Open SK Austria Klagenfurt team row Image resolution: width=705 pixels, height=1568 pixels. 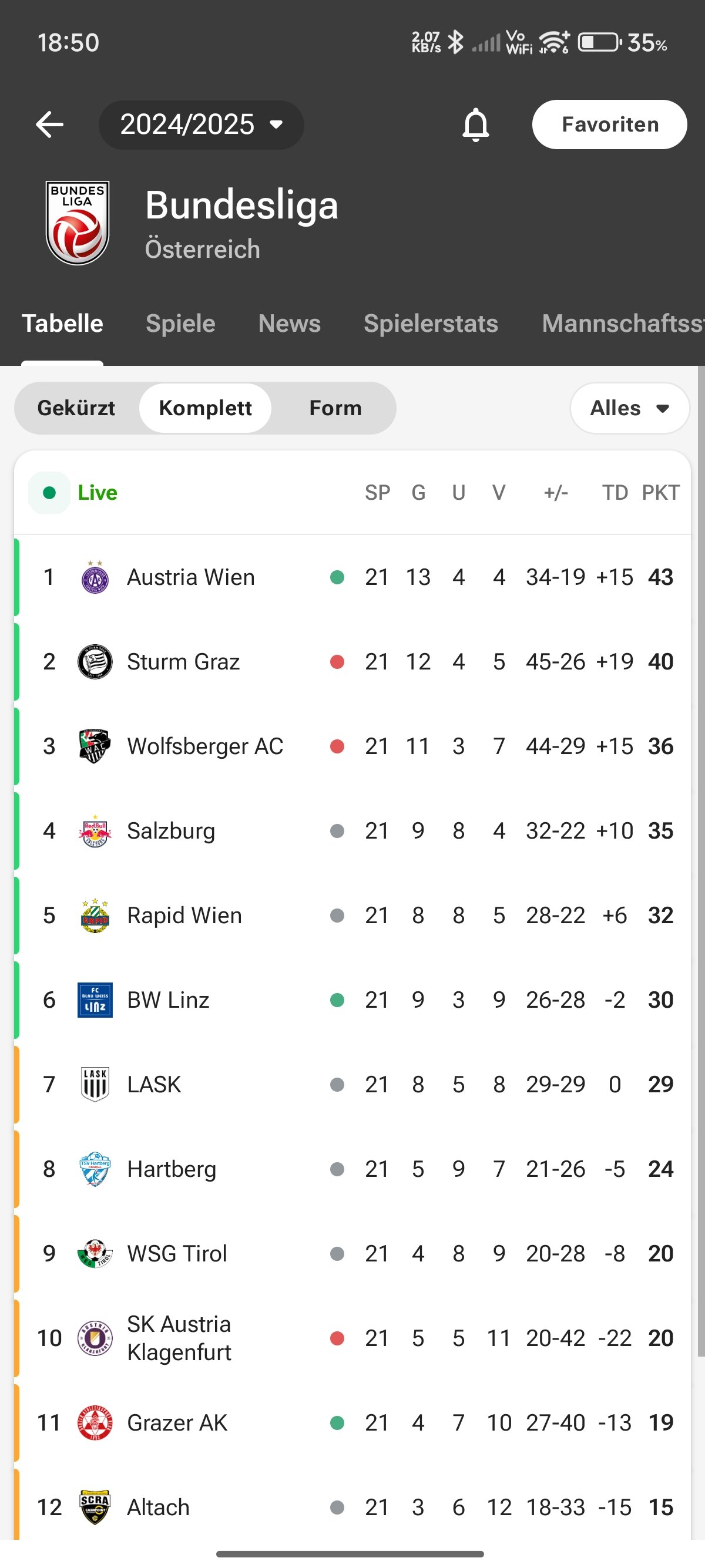(x=352, y=1338)
